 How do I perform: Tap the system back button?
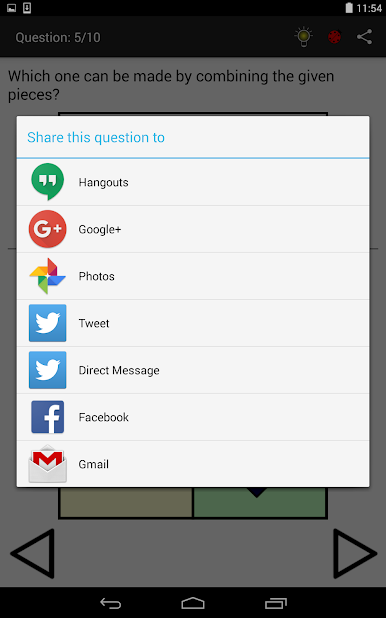(110, 603)
